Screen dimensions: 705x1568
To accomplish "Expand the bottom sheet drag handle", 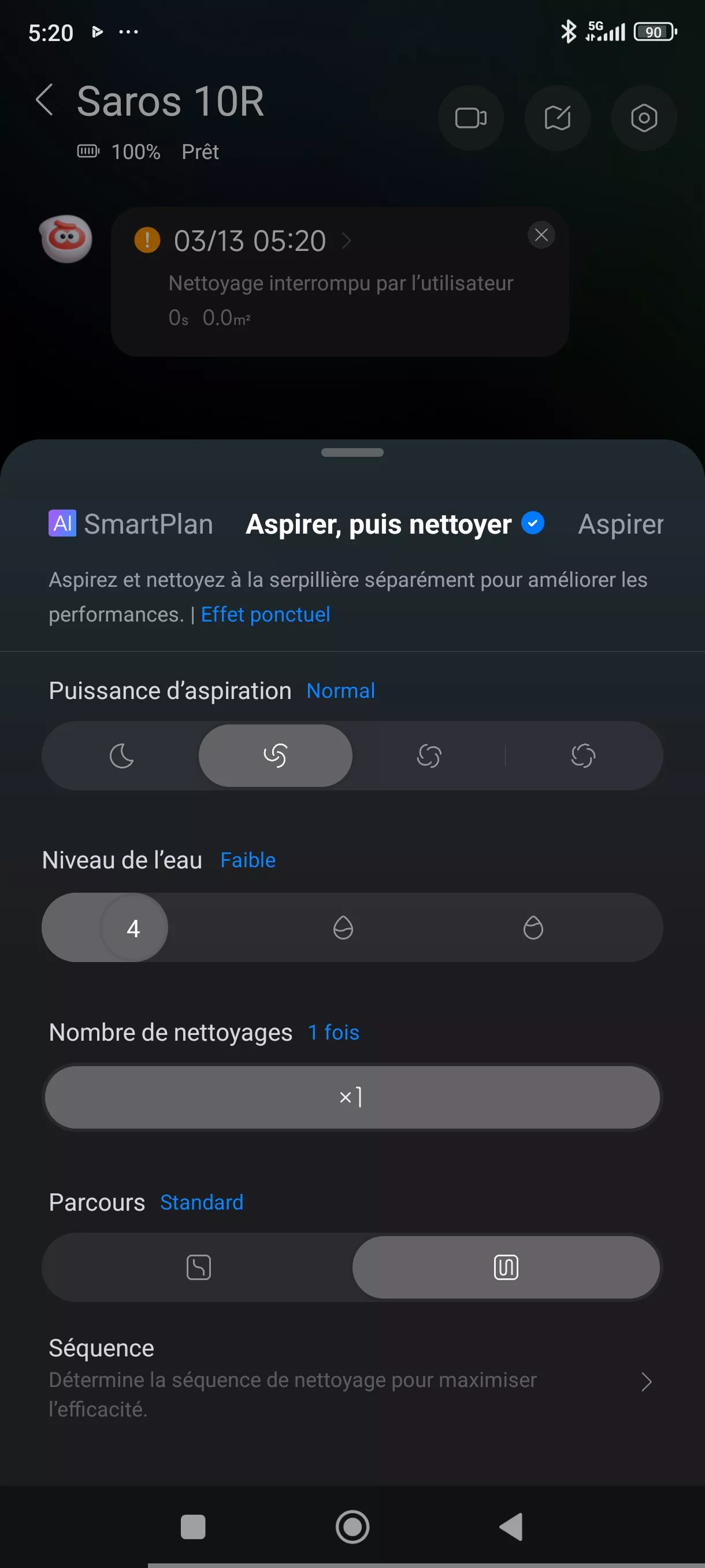I will click(x=352, y=452).
